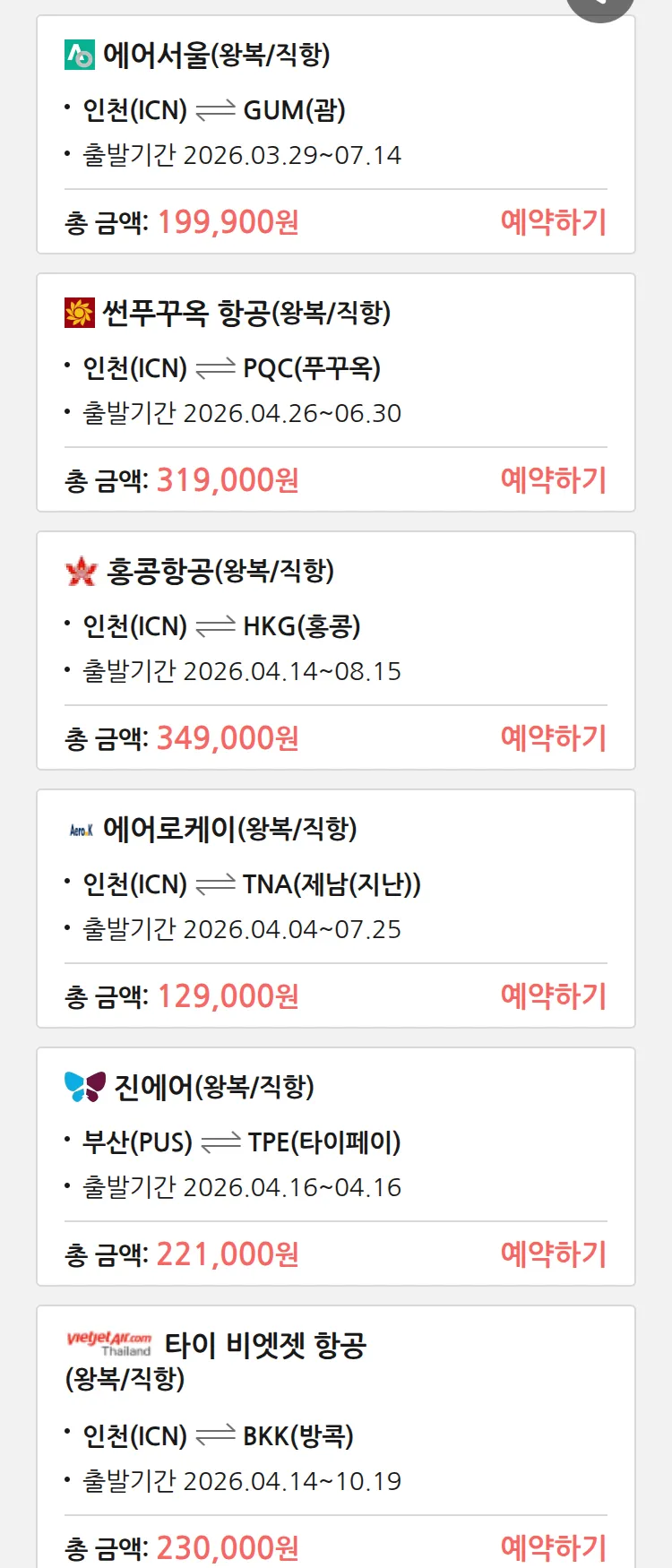
Task: Book the Hong Kong Airlines deal via 예약하기
Action: pos(554,737)
